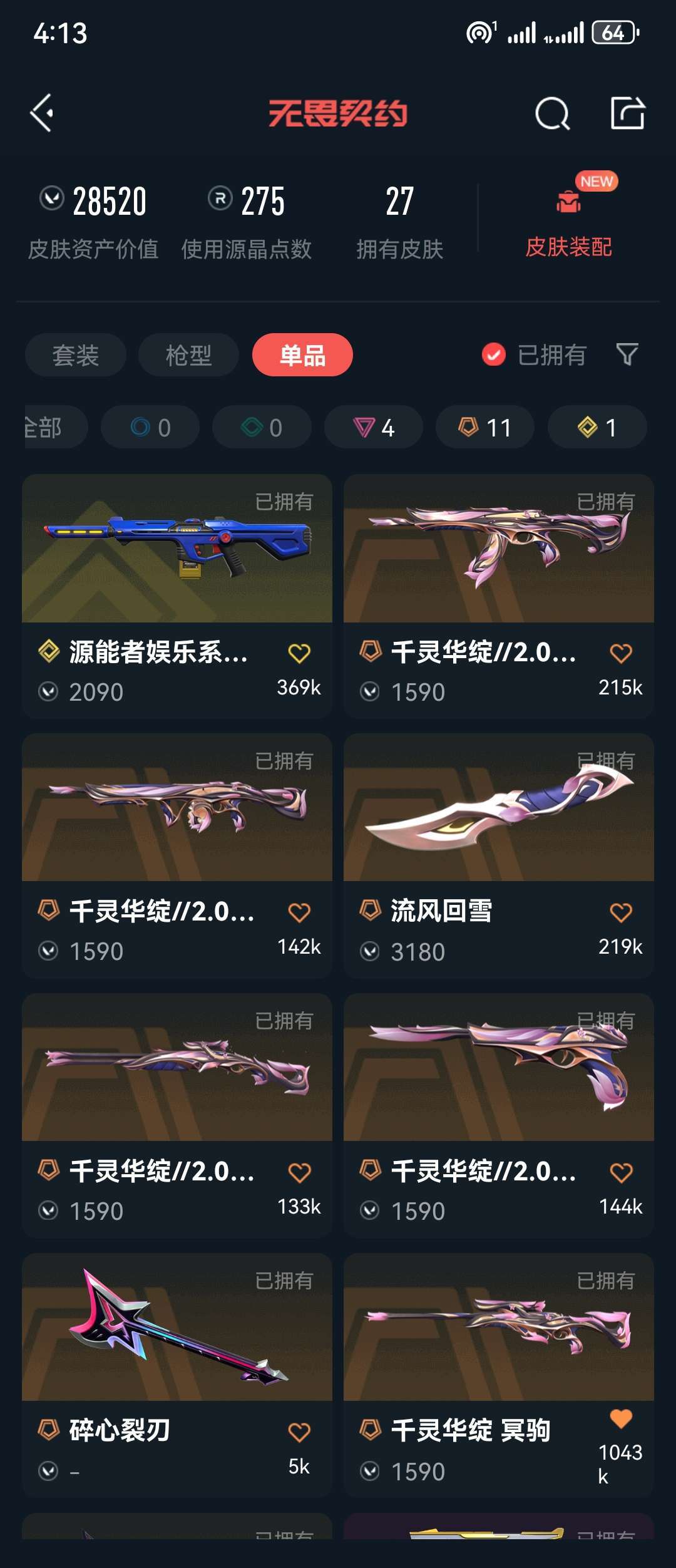The image size is (676, 1568).
Task: Switch to the 套装 tab
Action: [x=76, y=355]
